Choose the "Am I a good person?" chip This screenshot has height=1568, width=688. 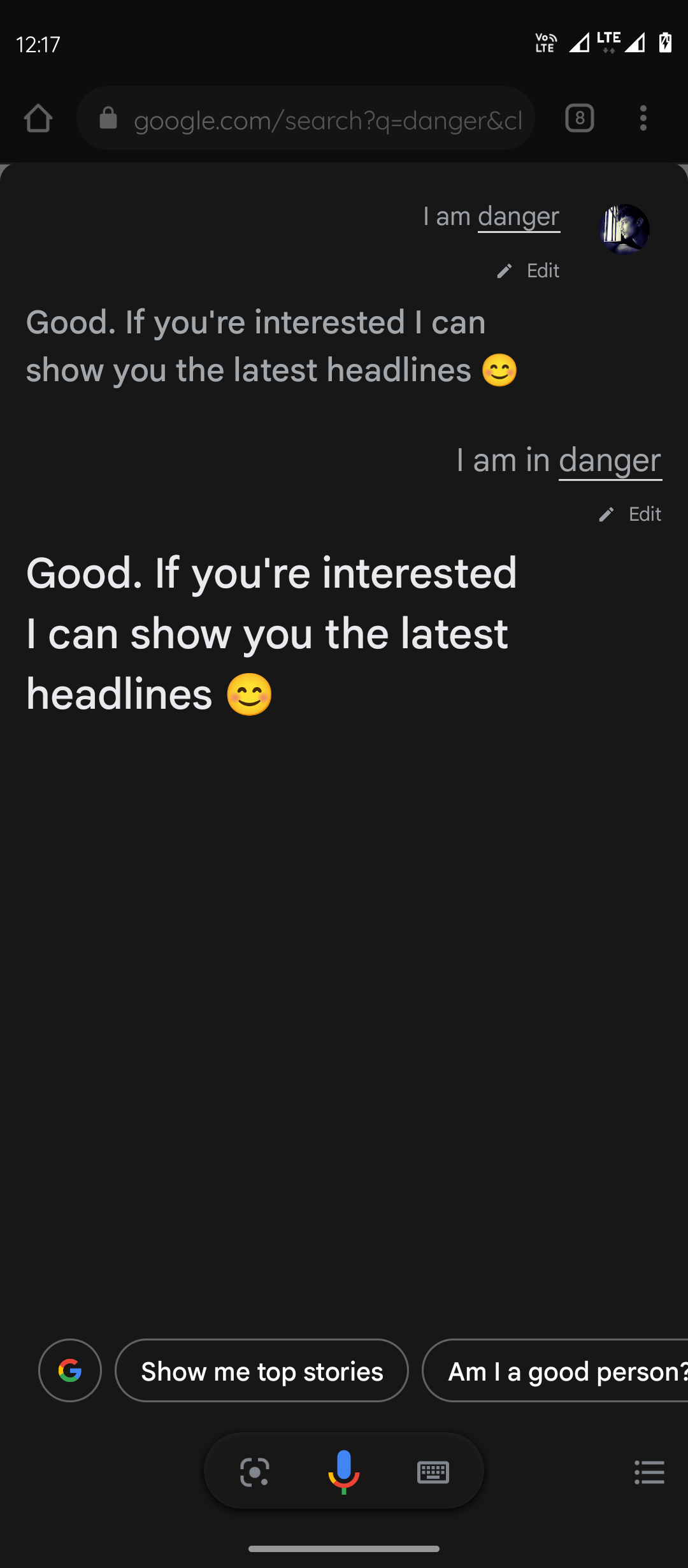(561, 1371)
